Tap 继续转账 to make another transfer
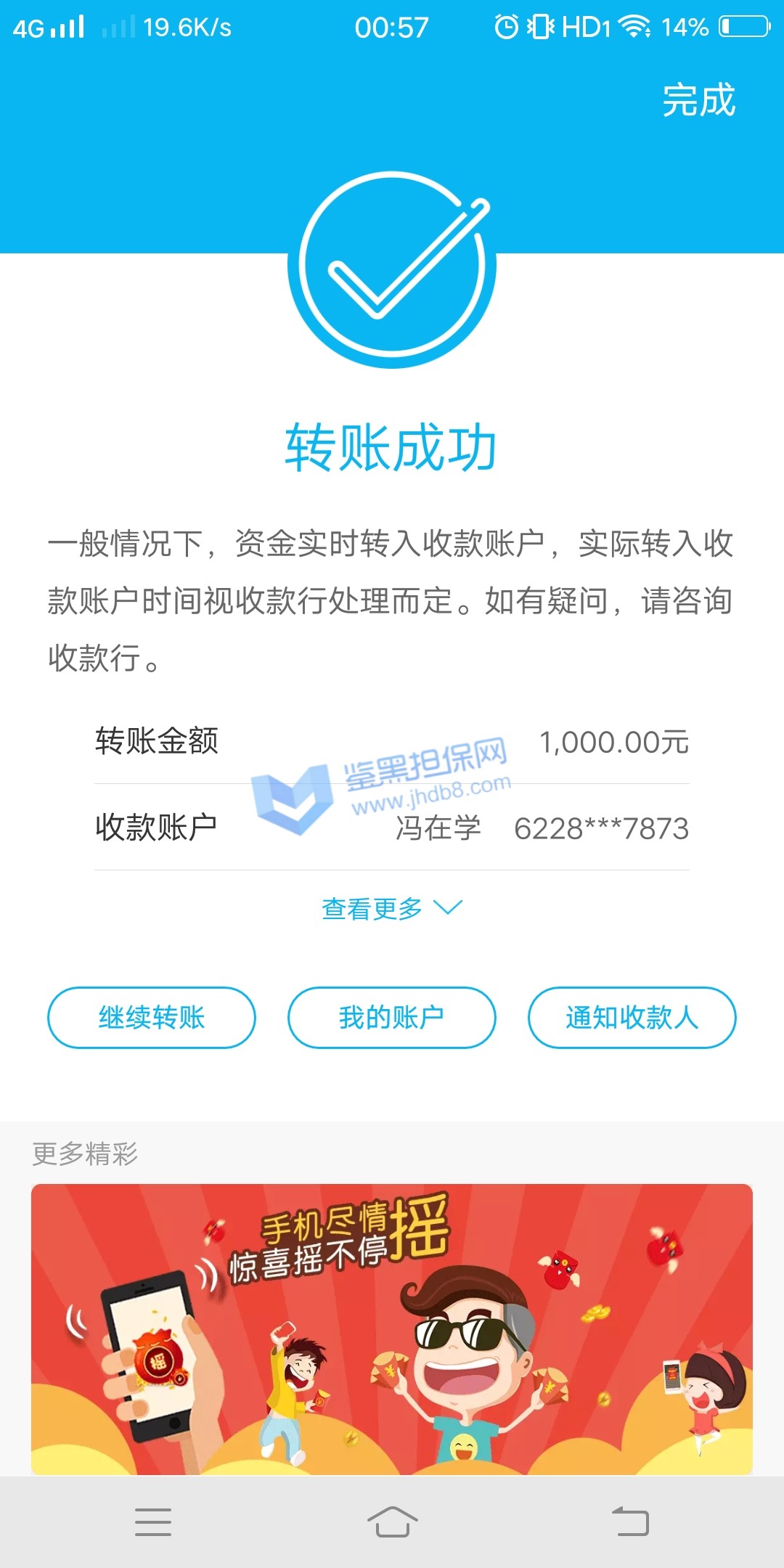The width and height of the screenshot is (784, 1568). point(152,1018)
